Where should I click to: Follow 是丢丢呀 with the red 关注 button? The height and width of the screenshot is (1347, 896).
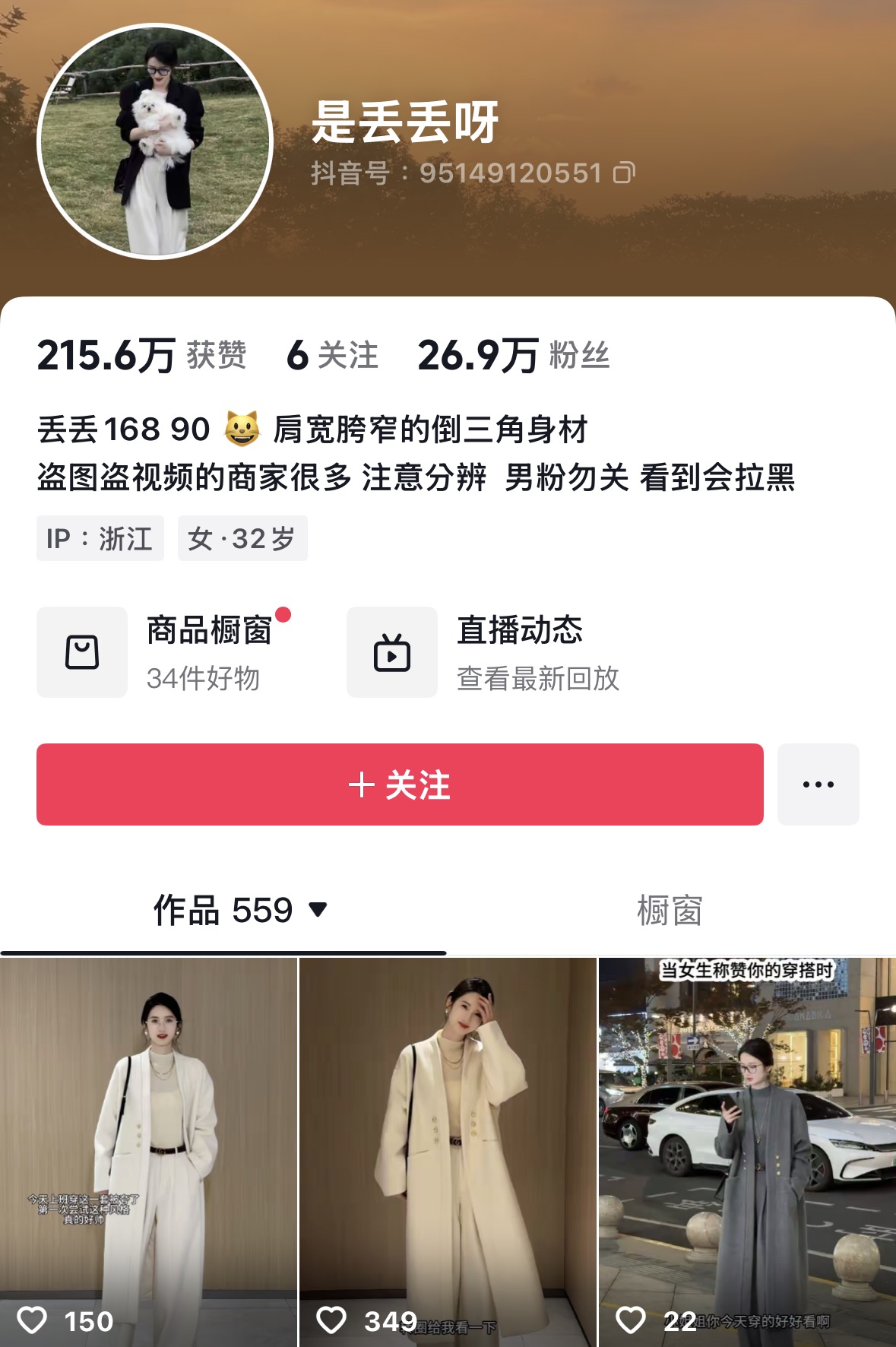pyautogui.click(x=400, y=784)
